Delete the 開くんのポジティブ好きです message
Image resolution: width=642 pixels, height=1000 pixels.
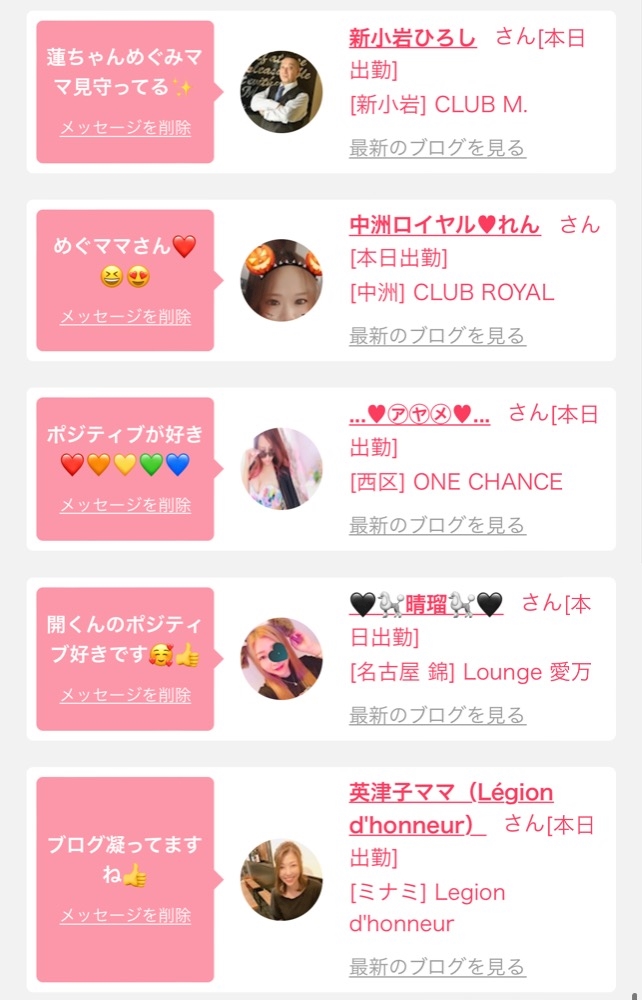coord(125,696)
